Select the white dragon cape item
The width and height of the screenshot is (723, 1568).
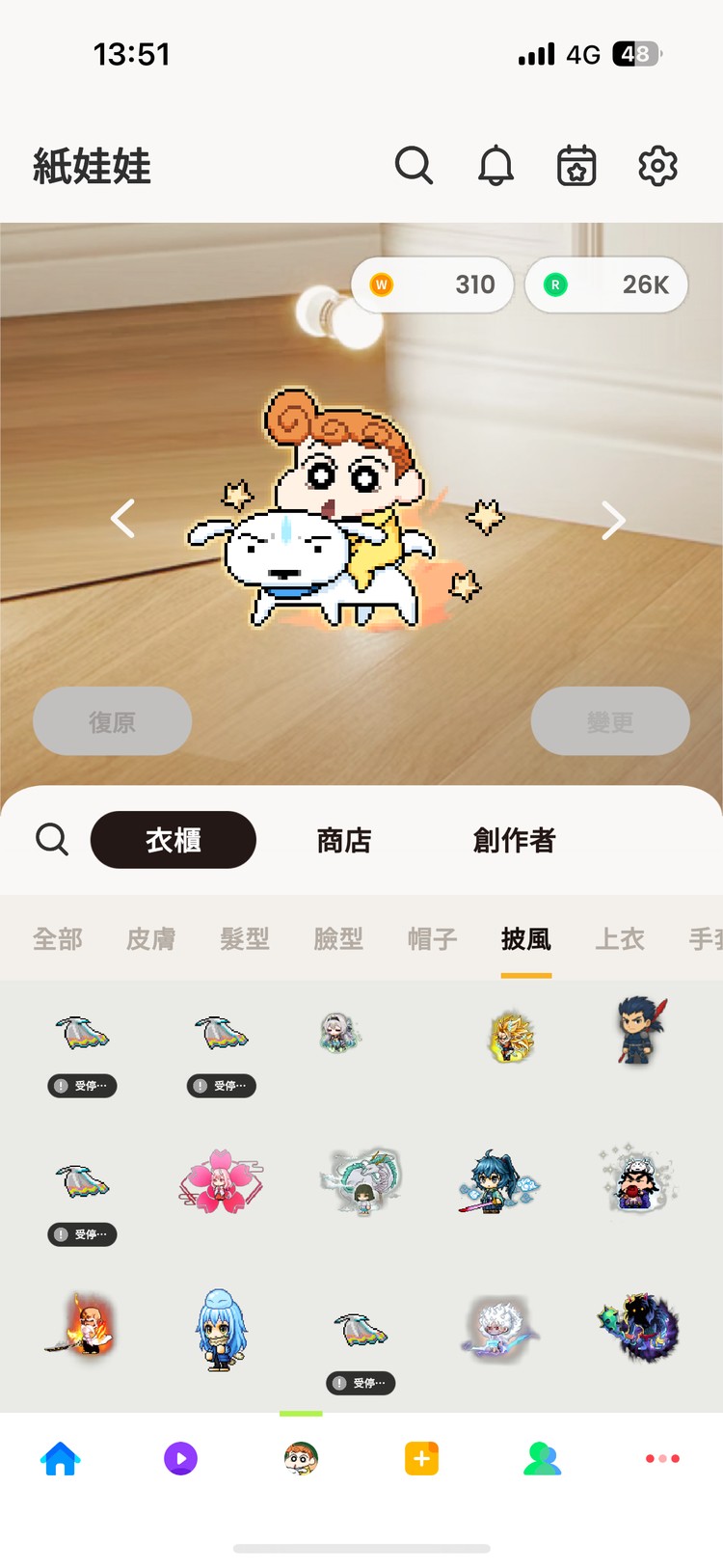point(361,1181)
